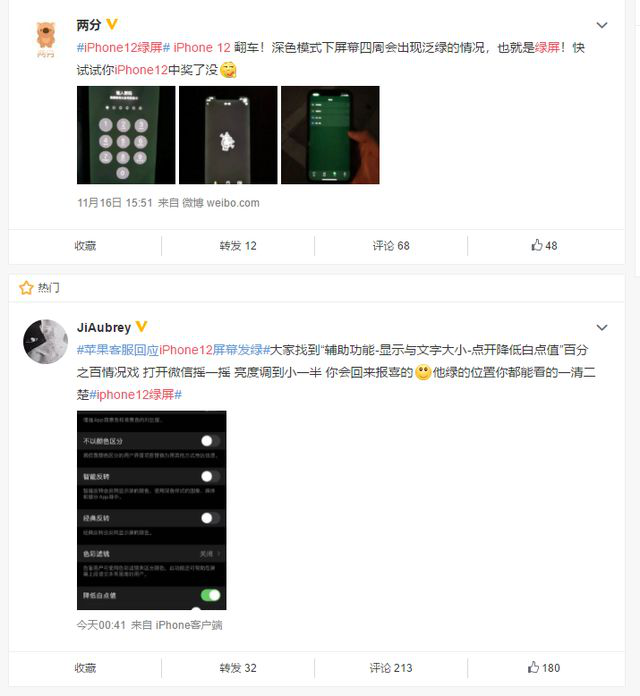Image resolution: width=640 pixels, height=696 pixels.
Task: Open the dropdown arrow on 两分's post
Action: (601, 25)
